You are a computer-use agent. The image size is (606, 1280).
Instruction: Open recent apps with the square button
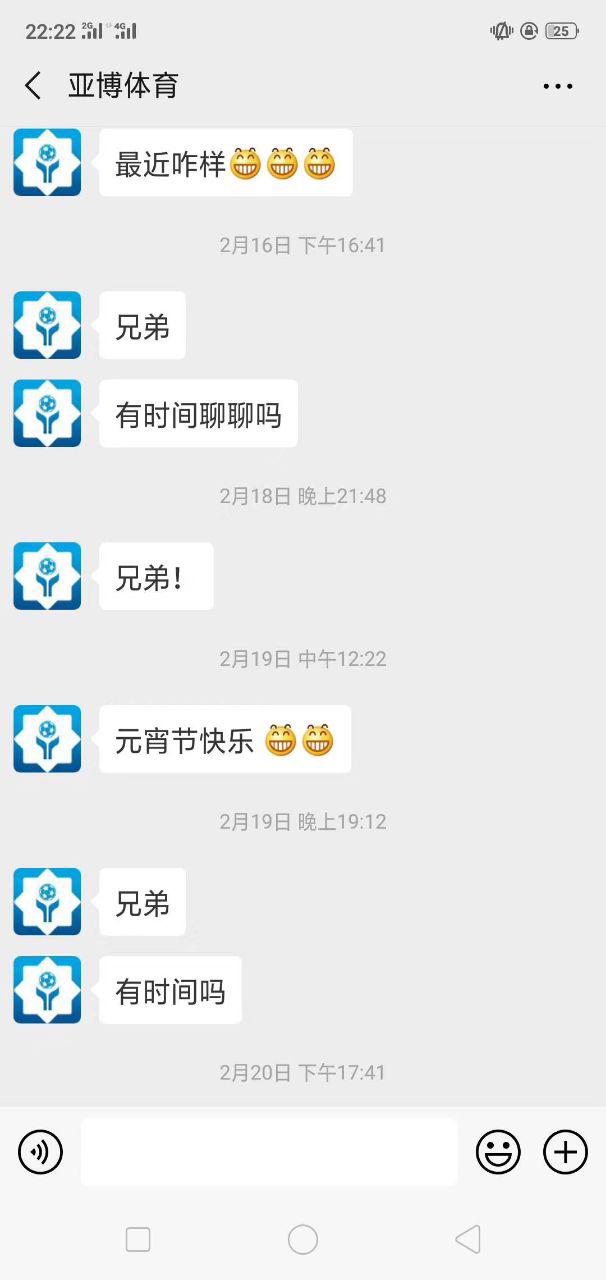click(x=138, y=1240)
